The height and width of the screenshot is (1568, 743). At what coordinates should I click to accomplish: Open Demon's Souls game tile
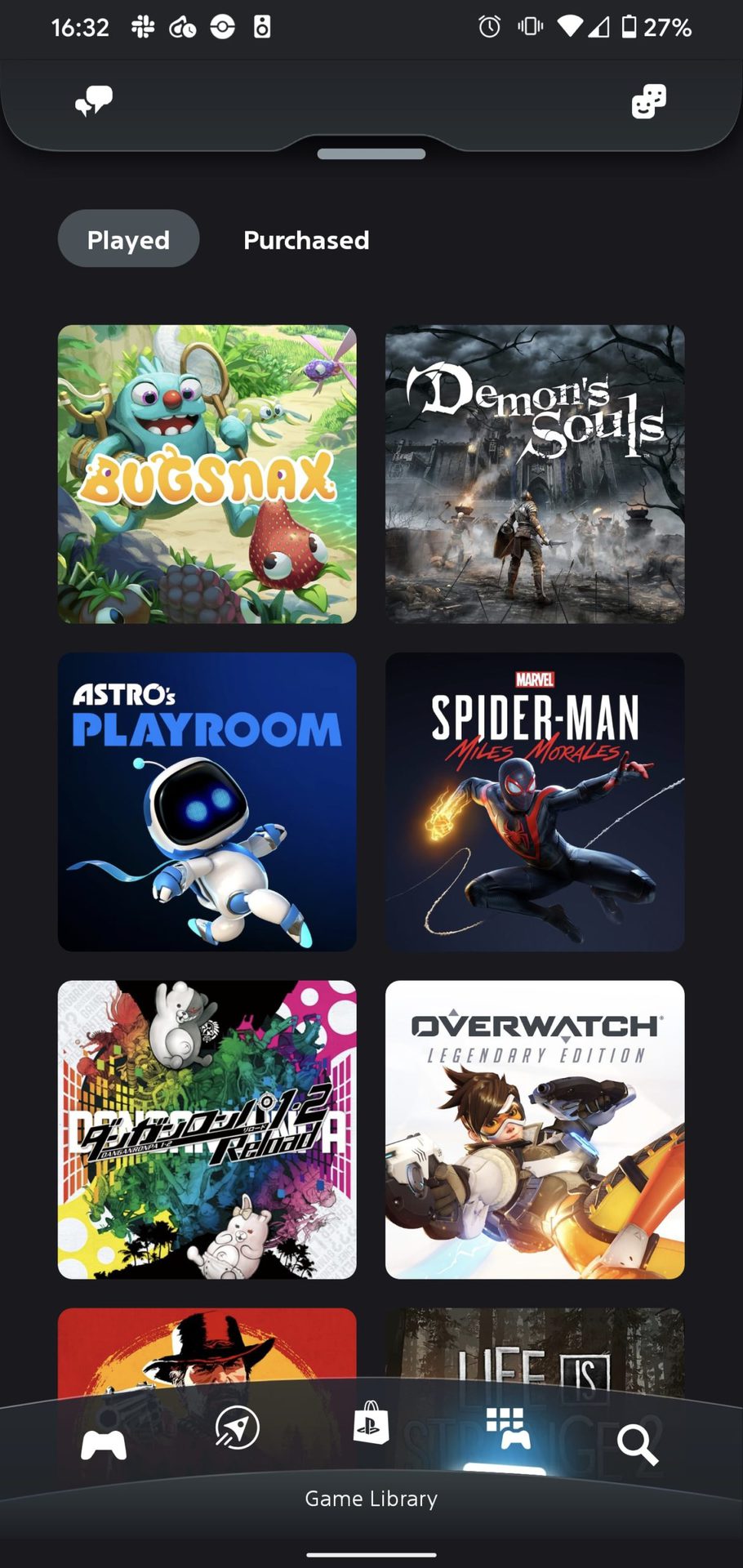pos(535,474)
